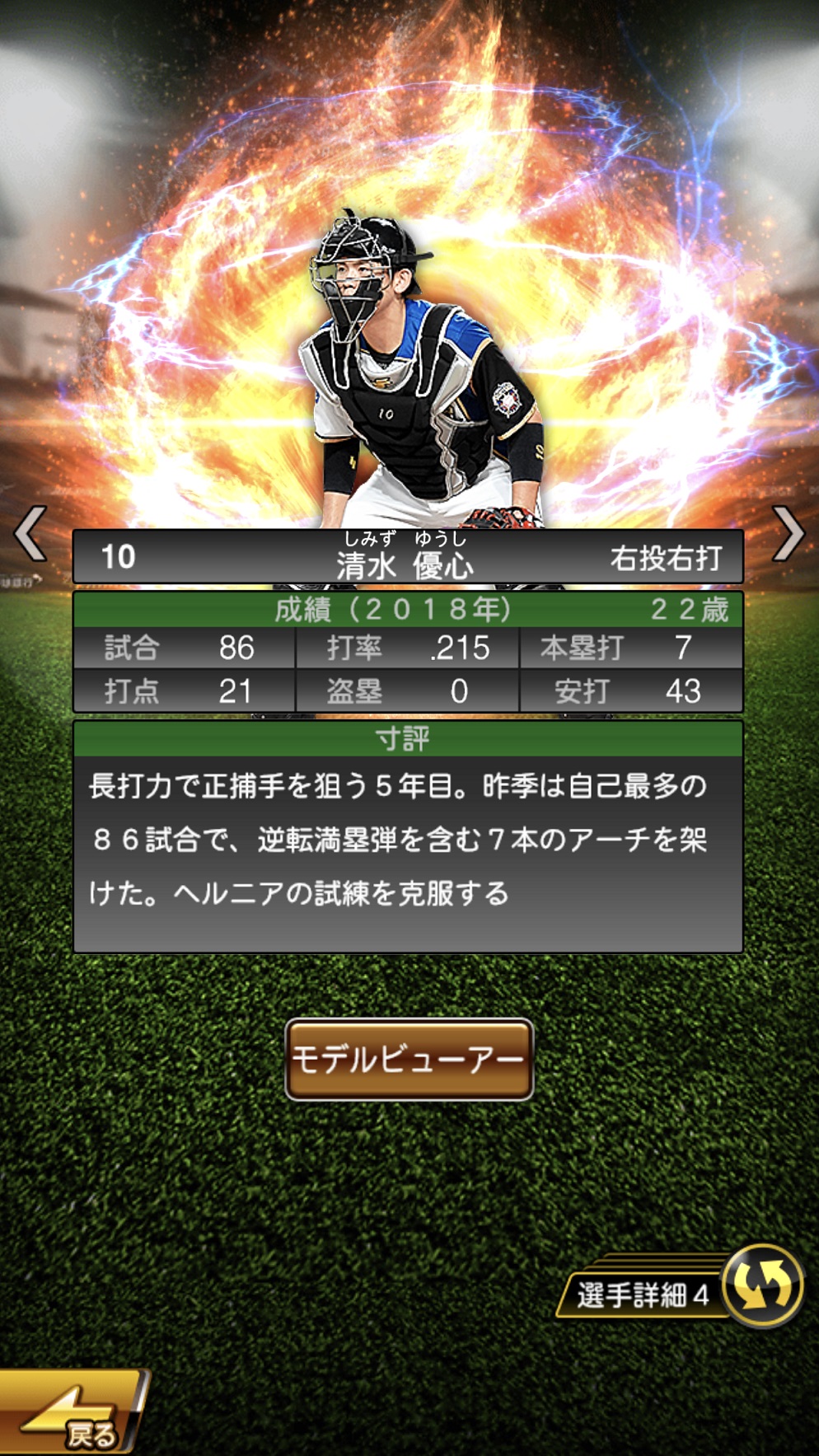The width and height of the screenshot is (819, 1456).
Task: Go to the next player with right arrow
Action: [788, 535]
